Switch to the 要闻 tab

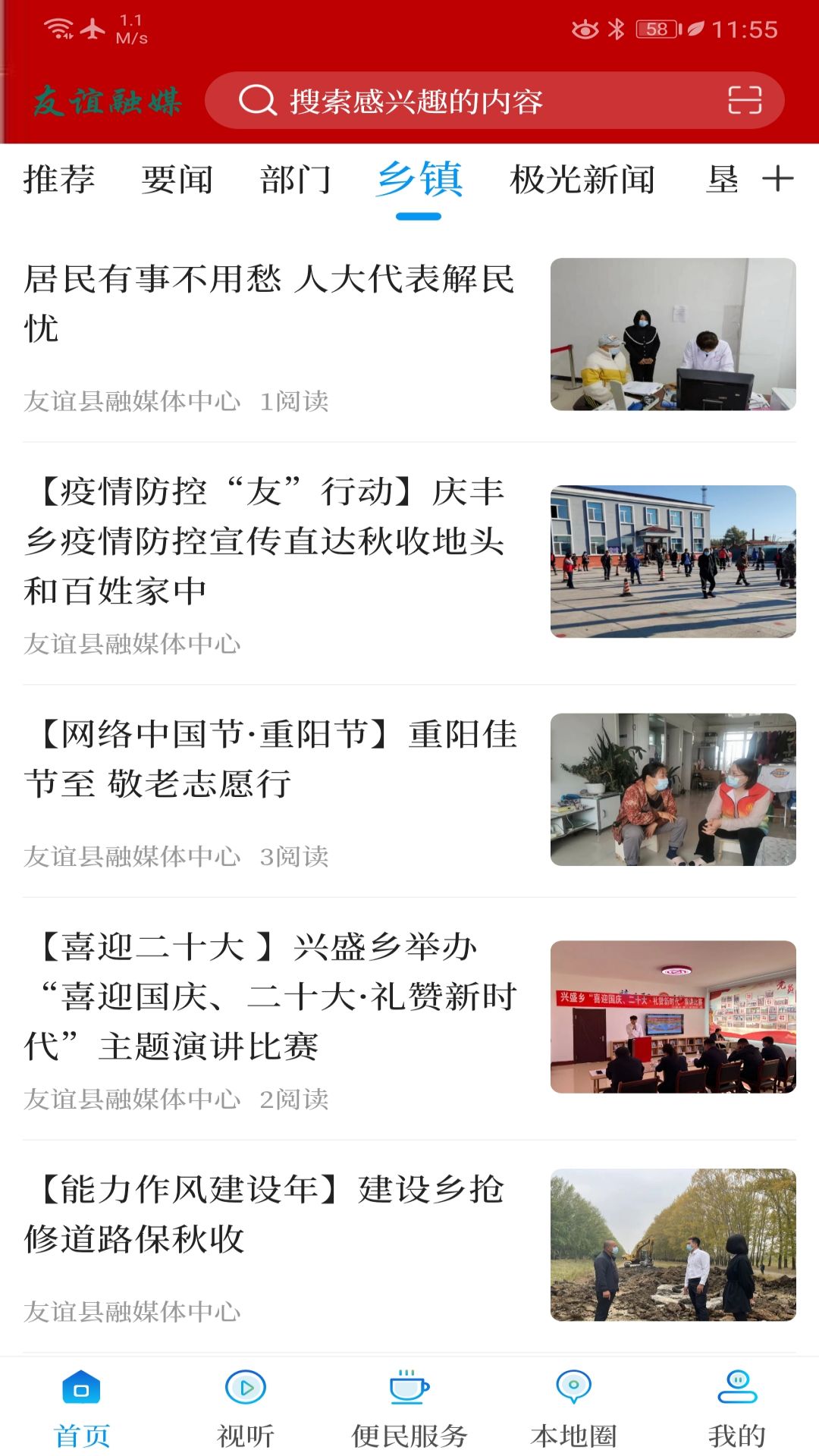177,180
